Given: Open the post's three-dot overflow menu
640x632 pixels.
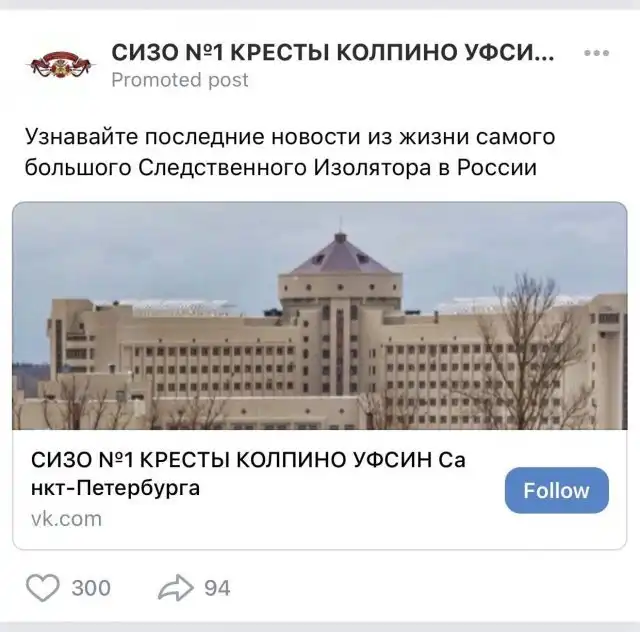Looking at the screenshot, I should [x=596, y=53].
